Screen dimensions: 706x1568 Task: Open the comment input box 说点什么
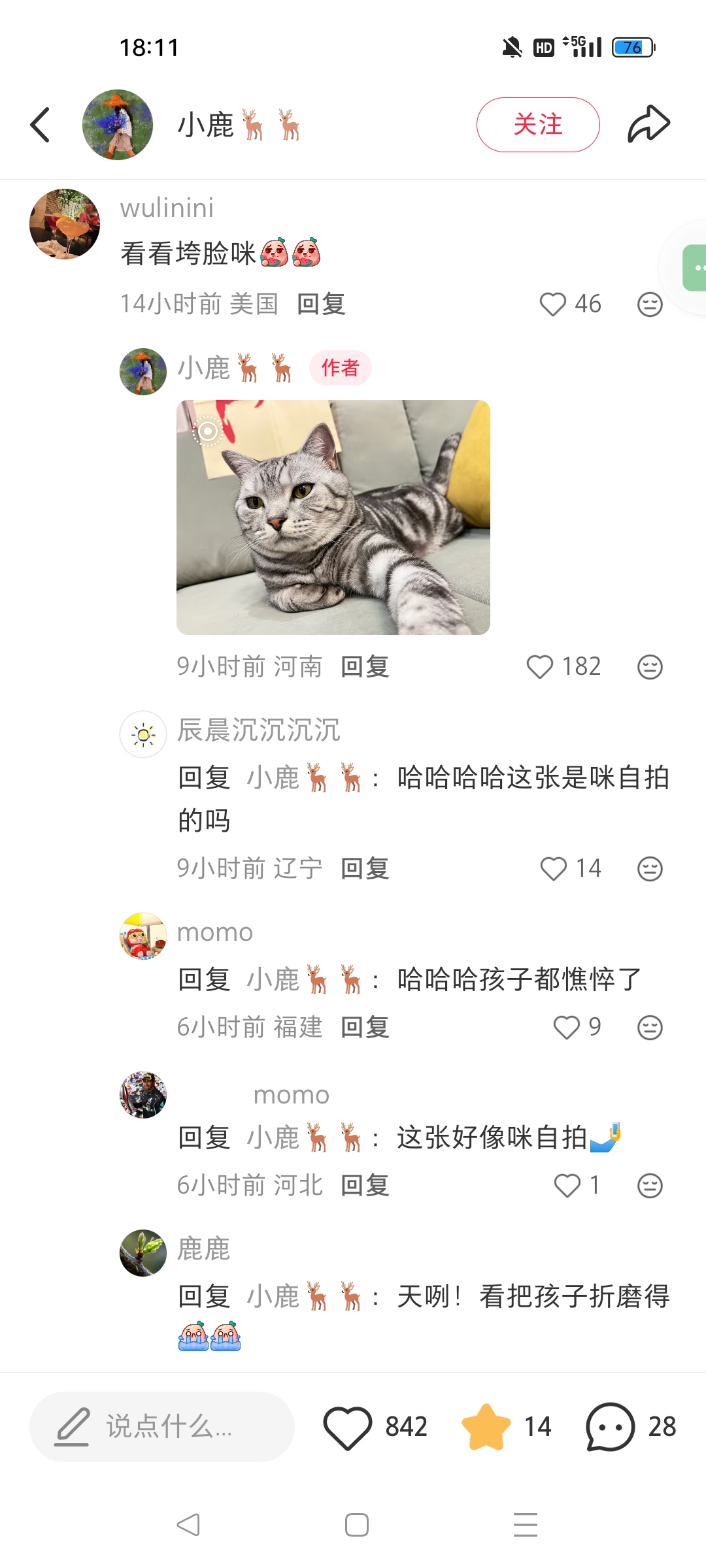[162, 1426]
